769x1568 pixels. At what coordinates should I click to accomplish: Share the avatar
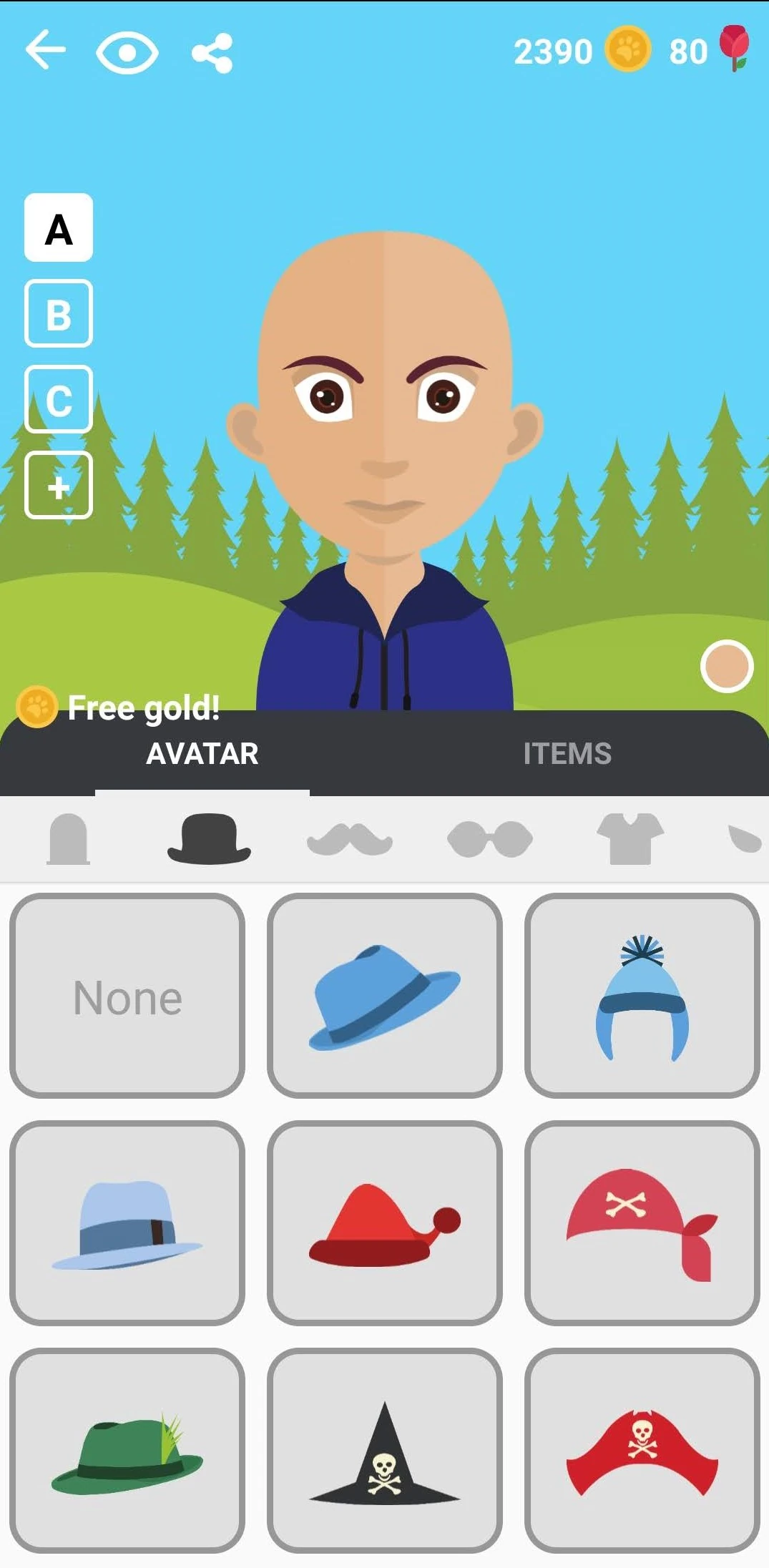tap(212, 53)
